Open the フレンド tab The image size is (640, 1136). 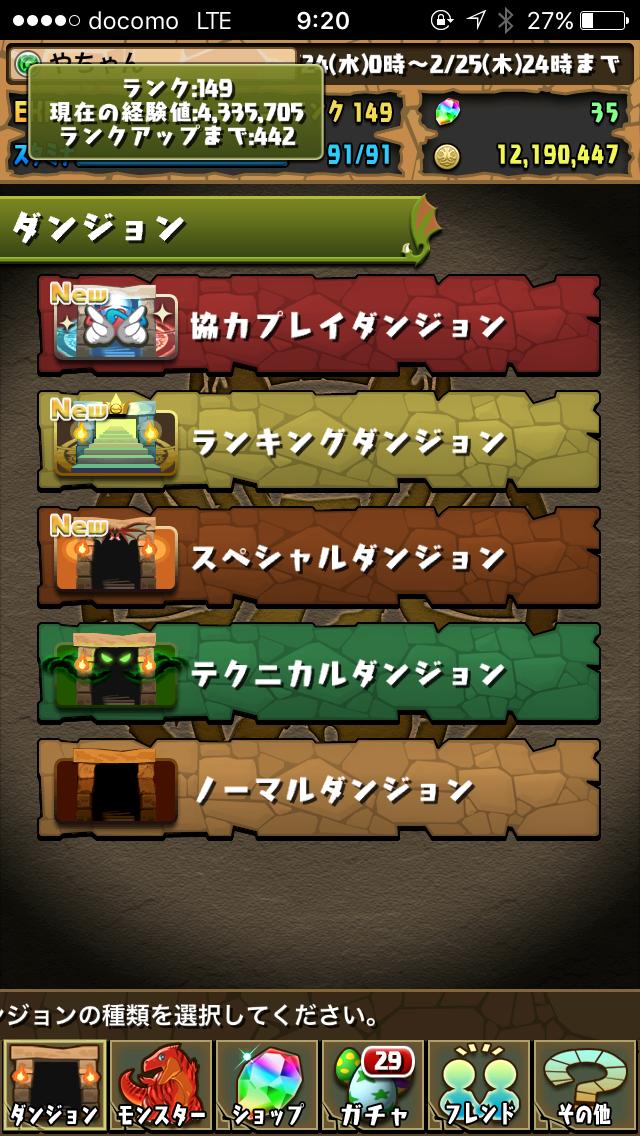(478, 1086)
